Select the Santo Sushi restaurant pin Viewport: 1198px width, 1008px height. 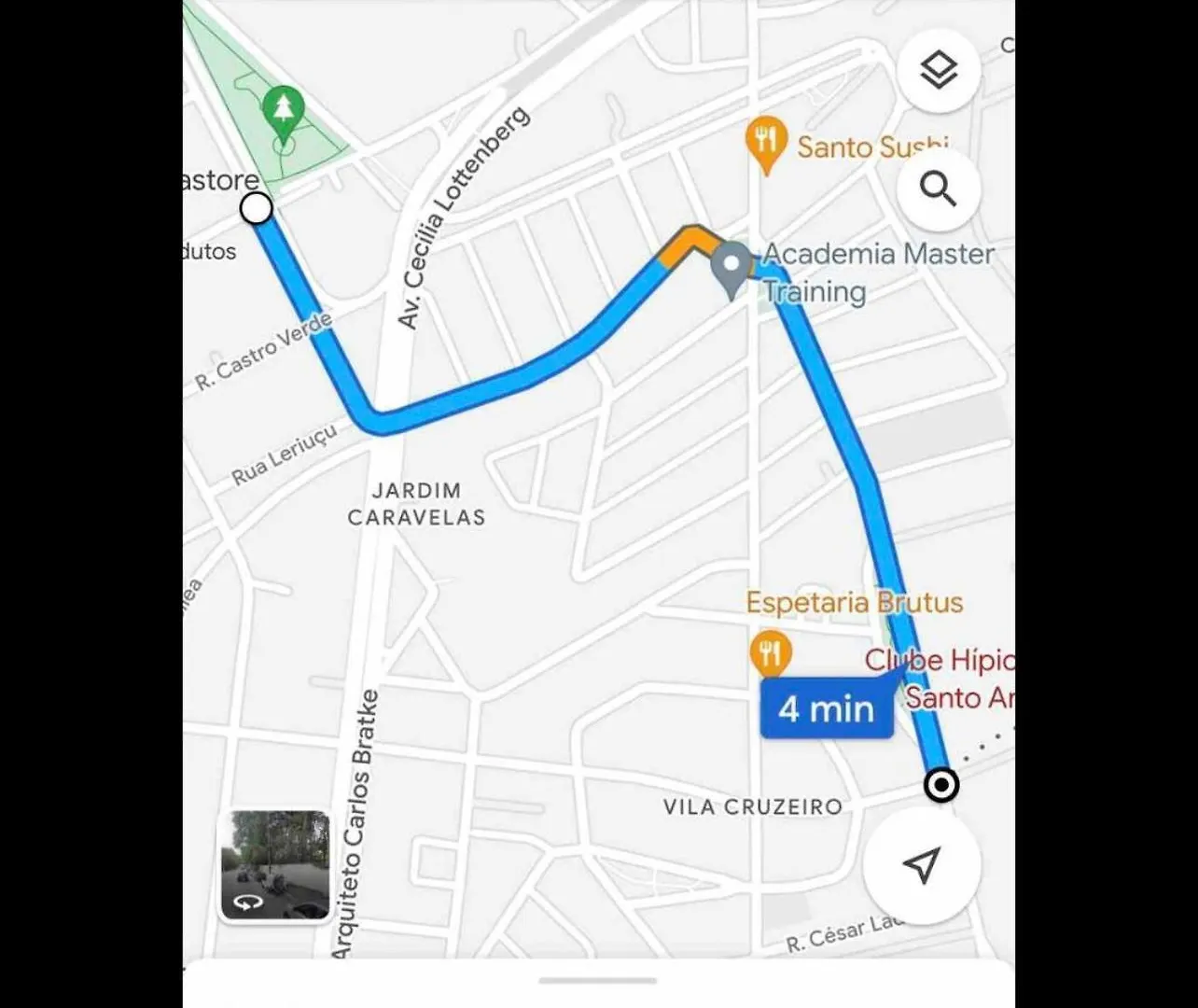[x=765, y=143]
